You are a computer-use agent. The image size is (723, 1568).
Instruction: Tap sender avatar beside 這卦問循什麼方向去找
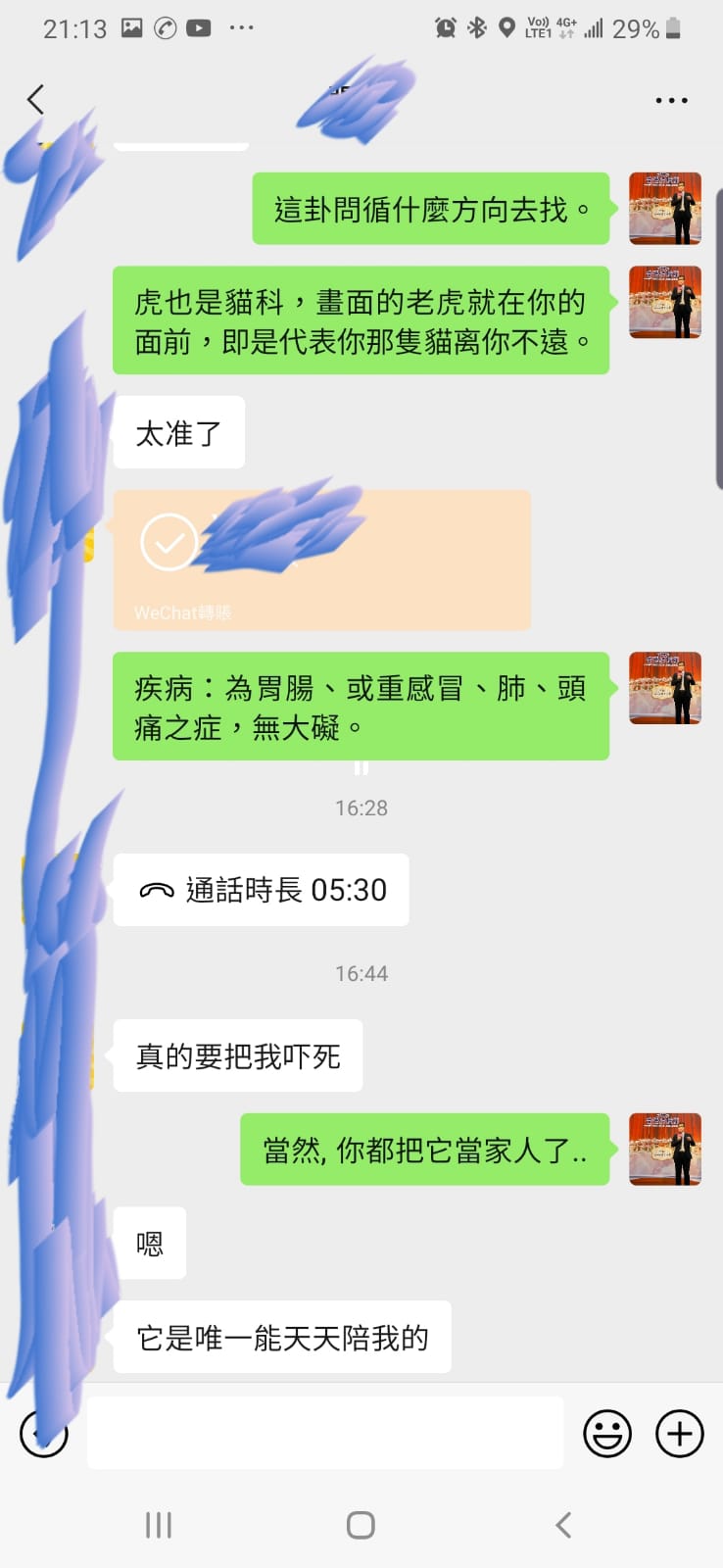coord(665,209)
